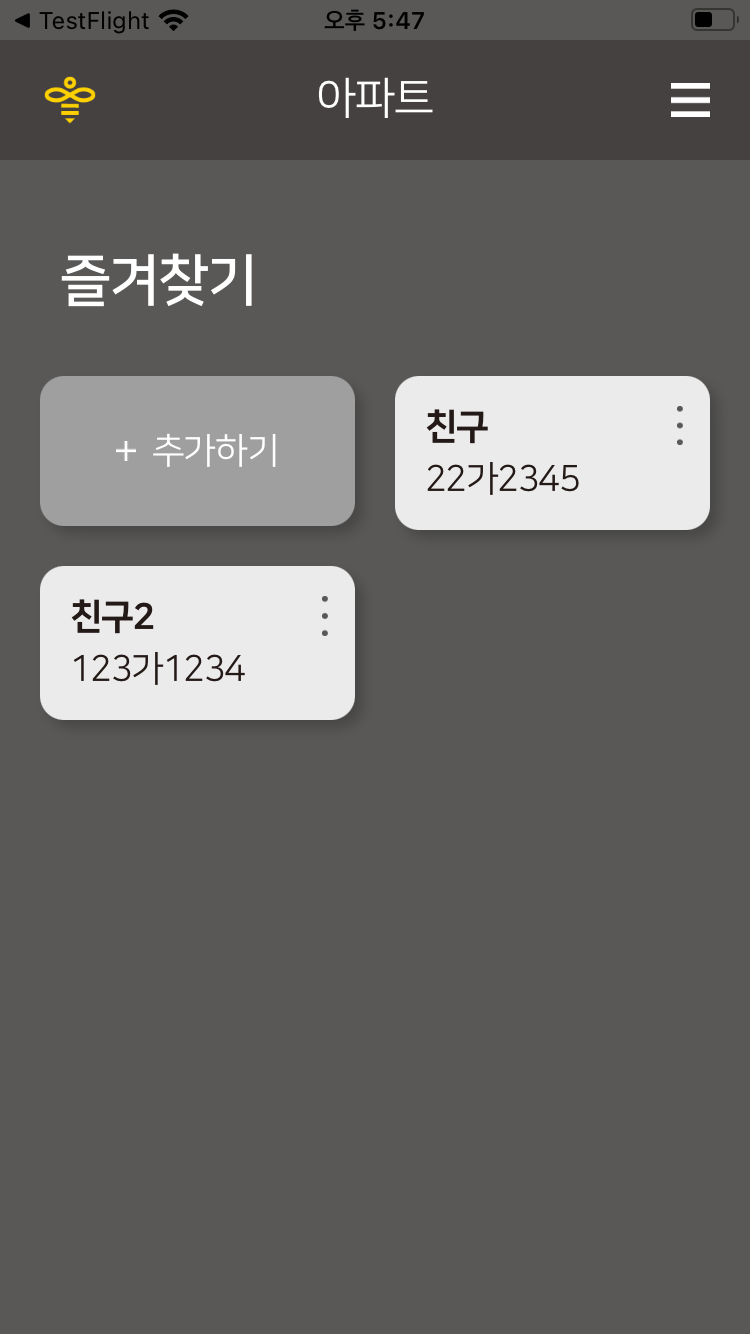Image resolution: width=750 pixels, height=1334 pixels.
Task: Tap license plate 22가2345 text
Action: pos(503,479)
